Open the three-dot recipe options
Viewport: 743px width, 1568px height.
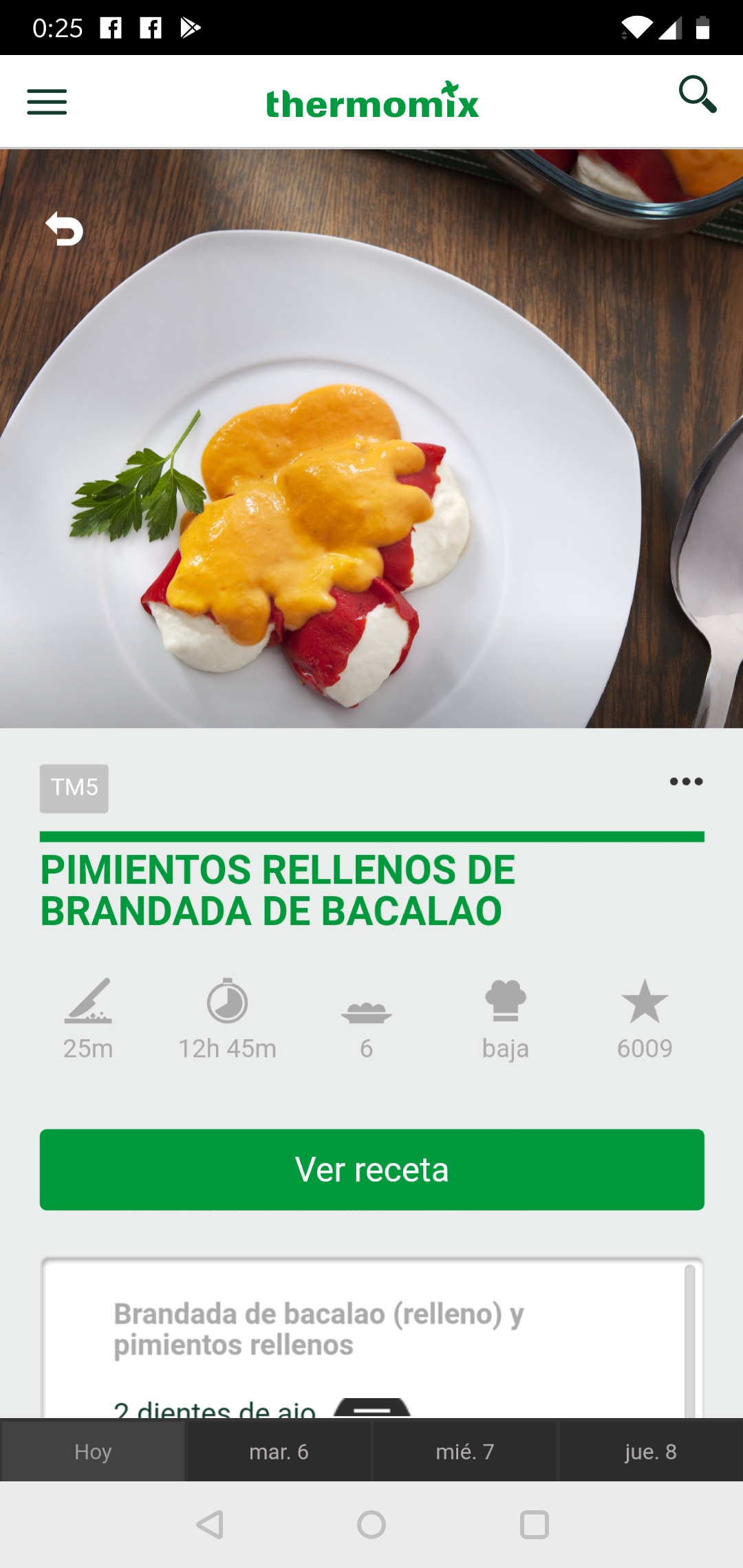(686, 781)
